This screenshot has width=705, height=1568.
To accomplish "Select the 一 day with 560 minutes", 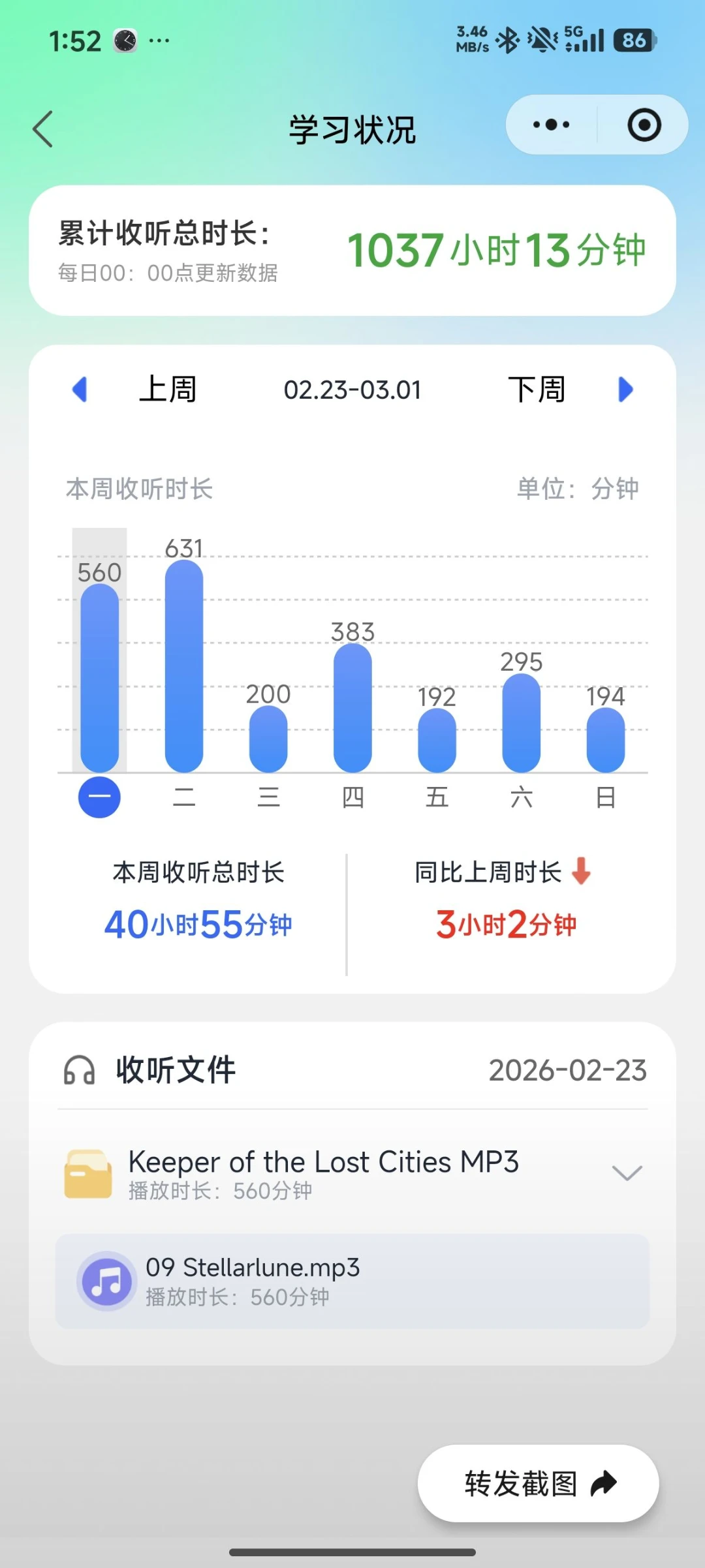I will pos(99,797).
